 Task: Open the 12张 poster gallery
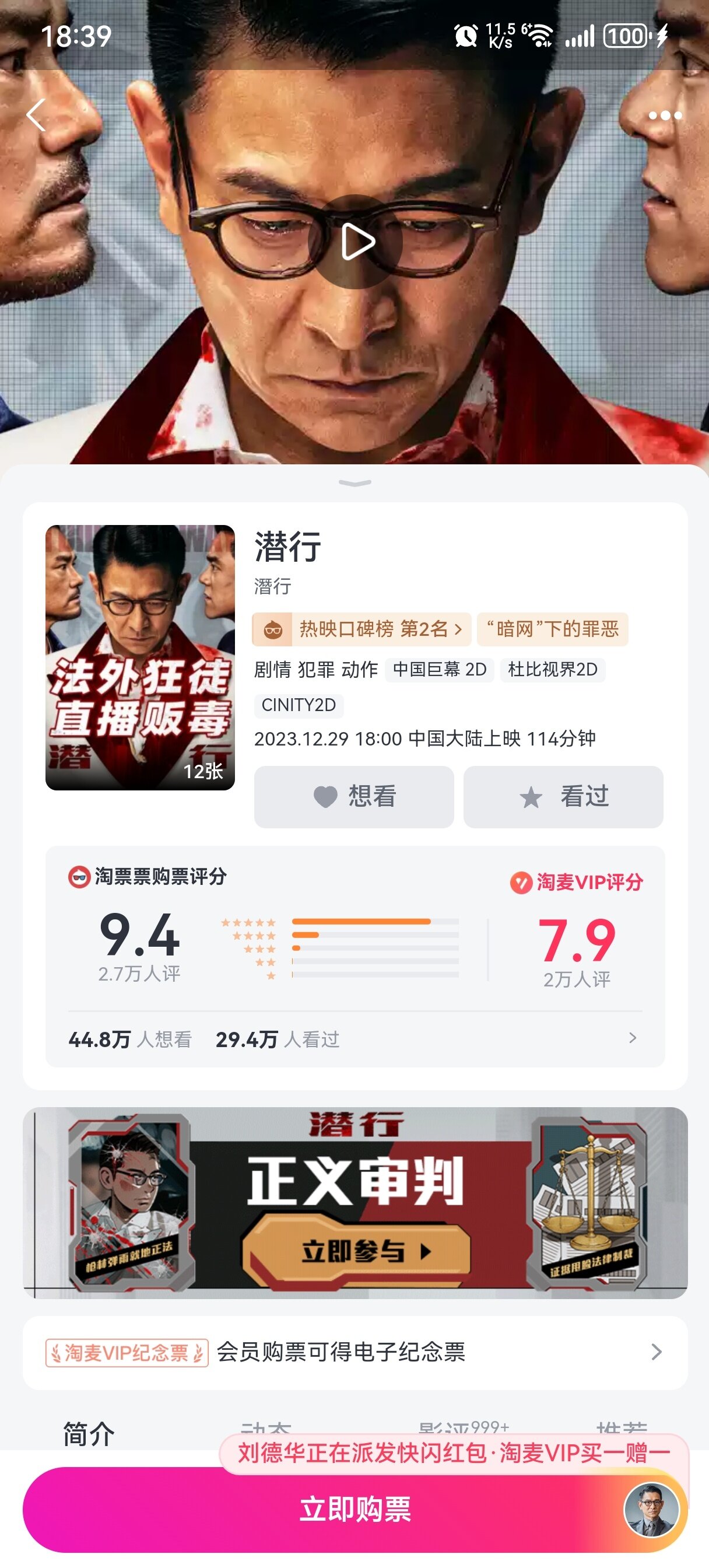140,657
